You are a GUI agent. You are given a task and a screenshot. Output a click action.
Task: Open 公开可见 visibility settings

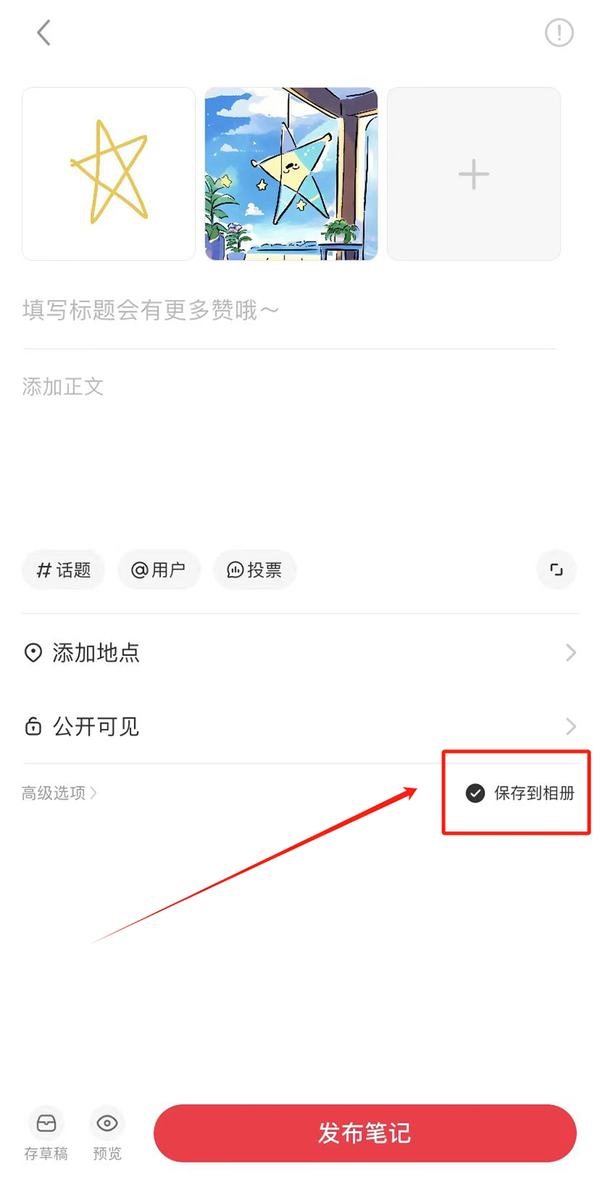(x=300, y=726)
